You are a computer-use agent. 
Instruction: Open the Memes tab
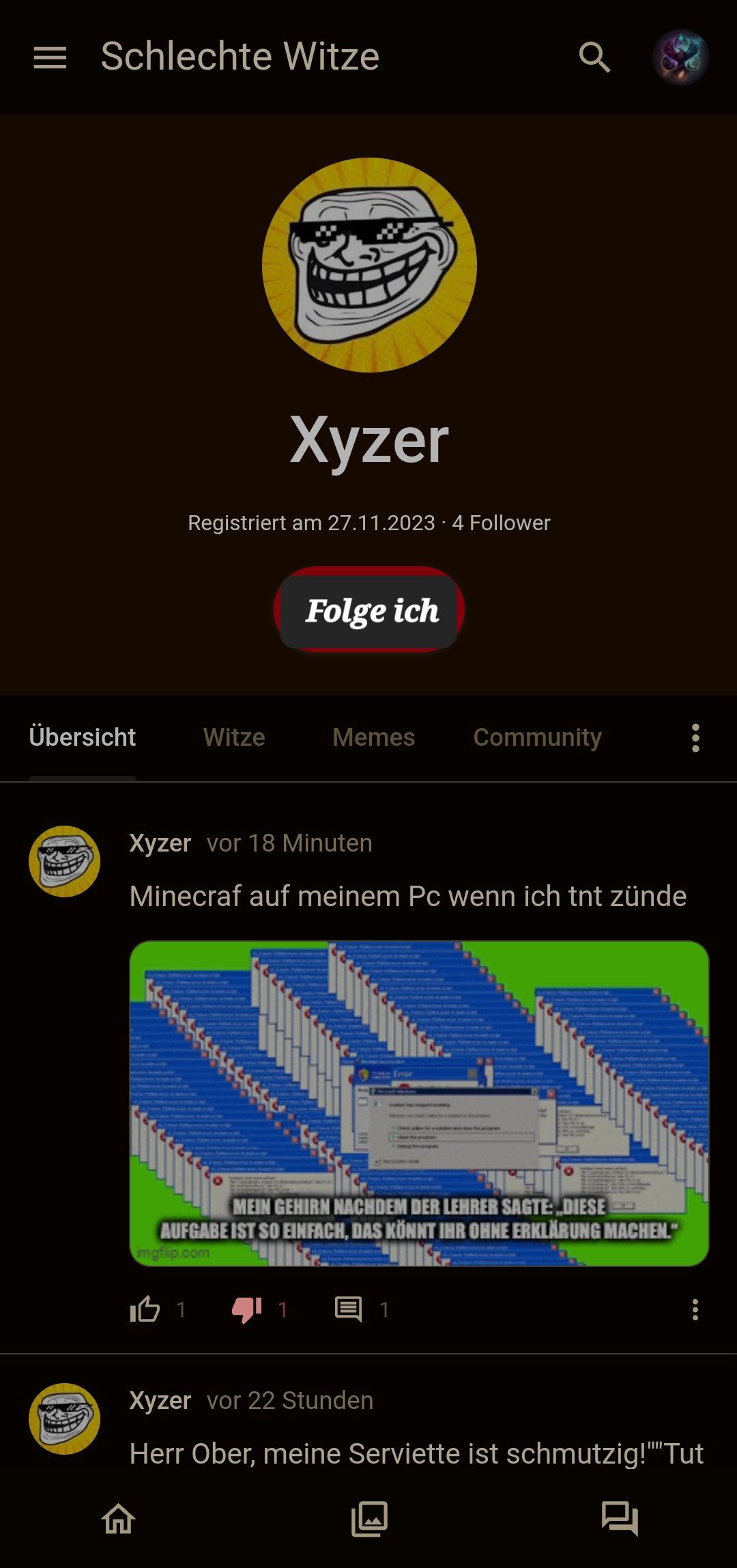(373, 738)
